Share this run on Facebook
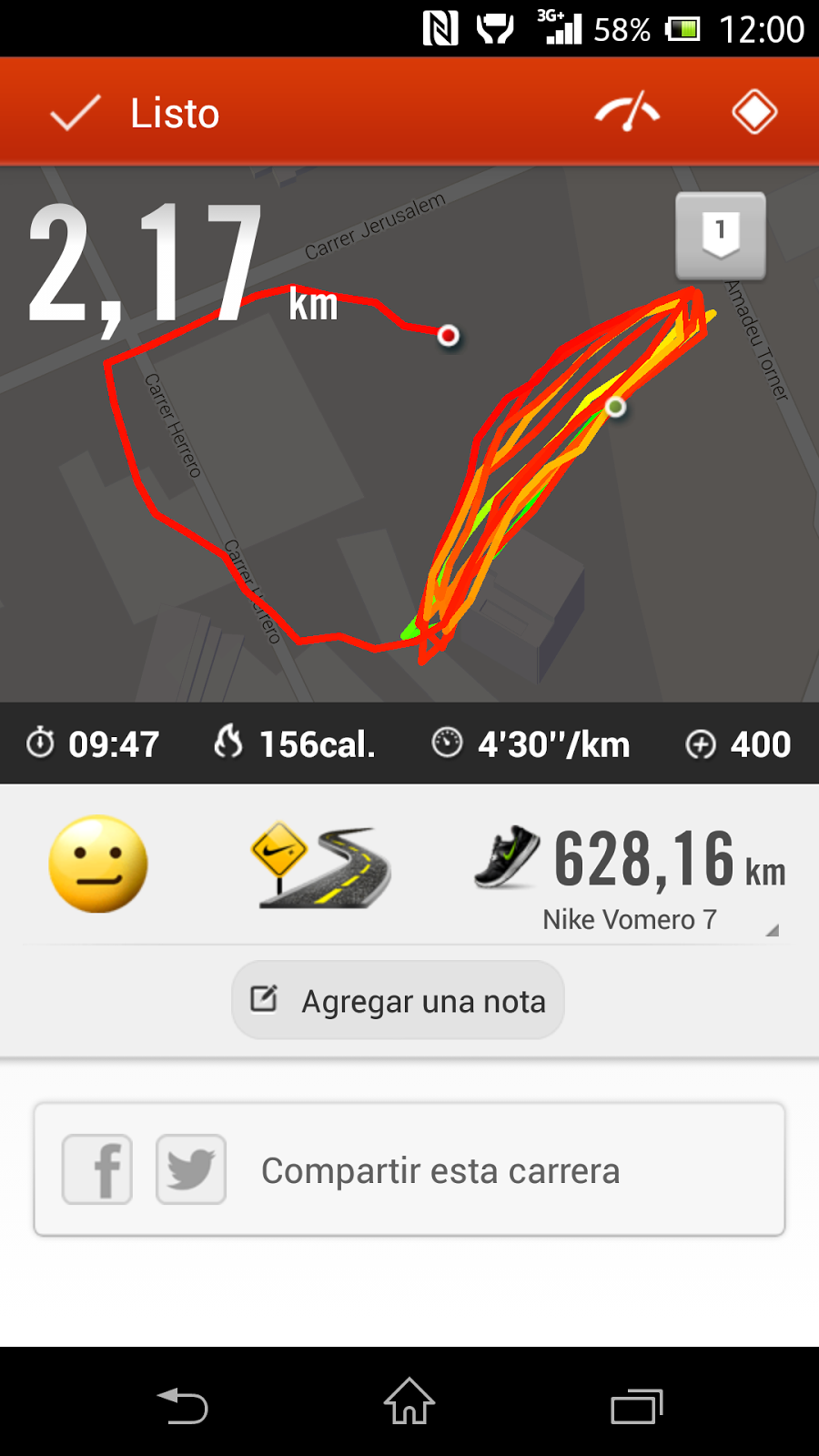819x1456 pixels. coord(97,1169)
